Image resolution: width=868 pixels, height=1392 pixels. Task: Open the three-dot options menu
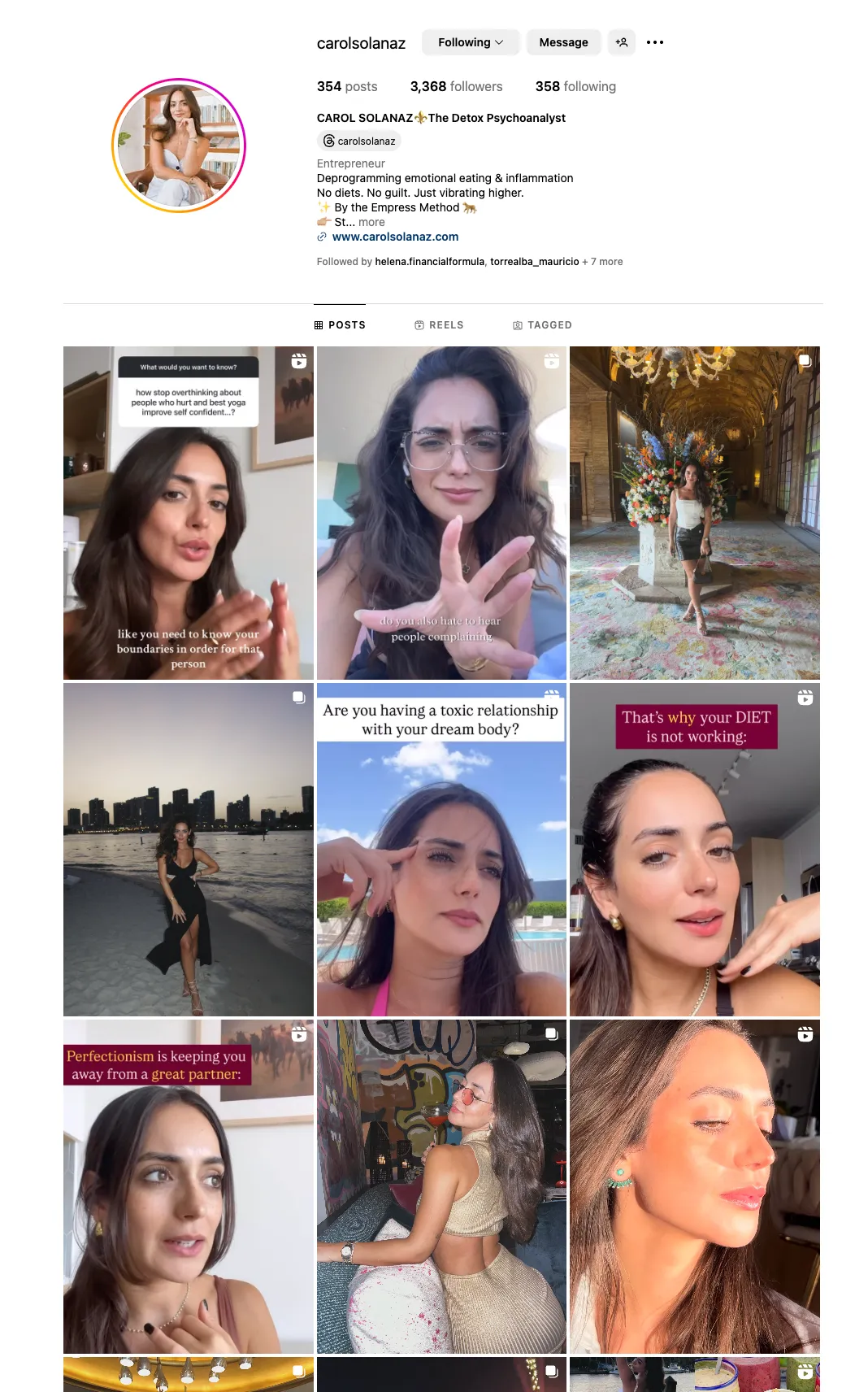coord(655,42)
